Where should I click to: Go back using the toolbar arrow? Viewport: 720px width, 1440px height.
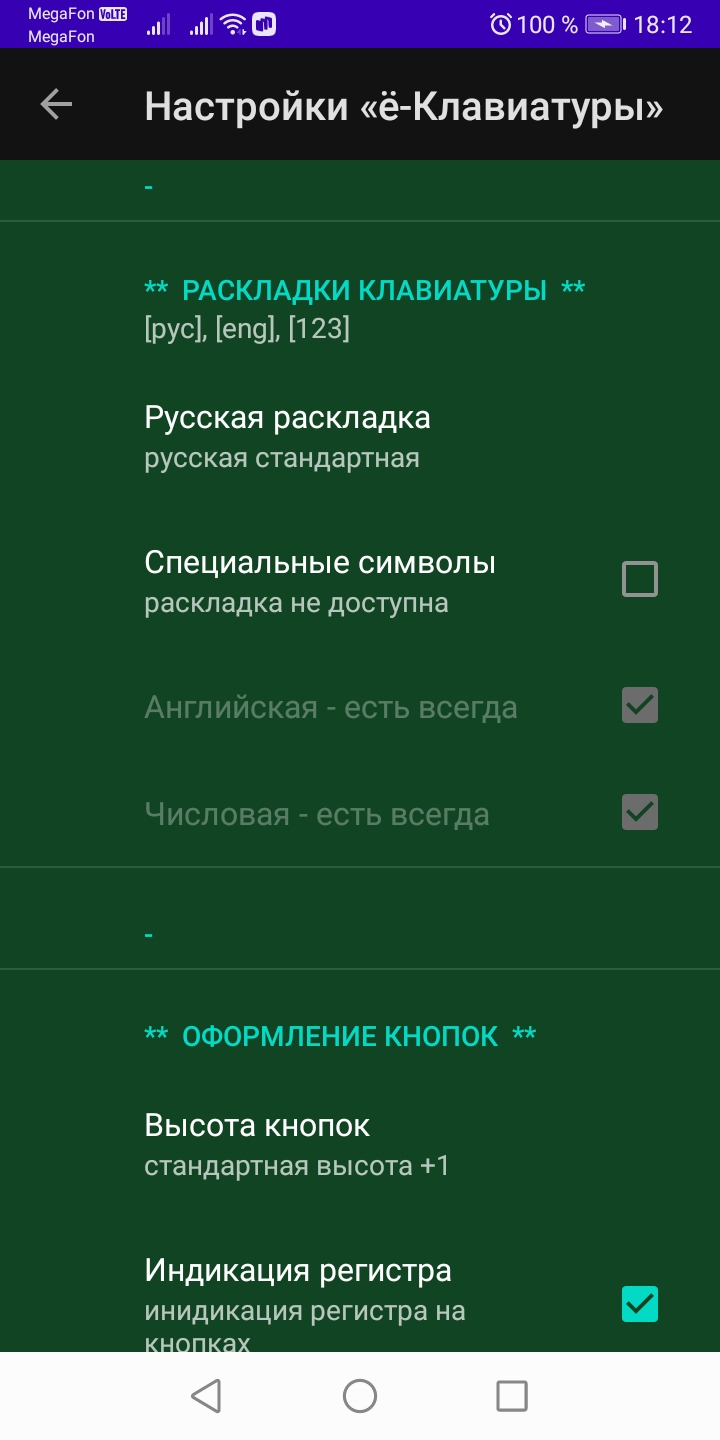click(56, 104)
